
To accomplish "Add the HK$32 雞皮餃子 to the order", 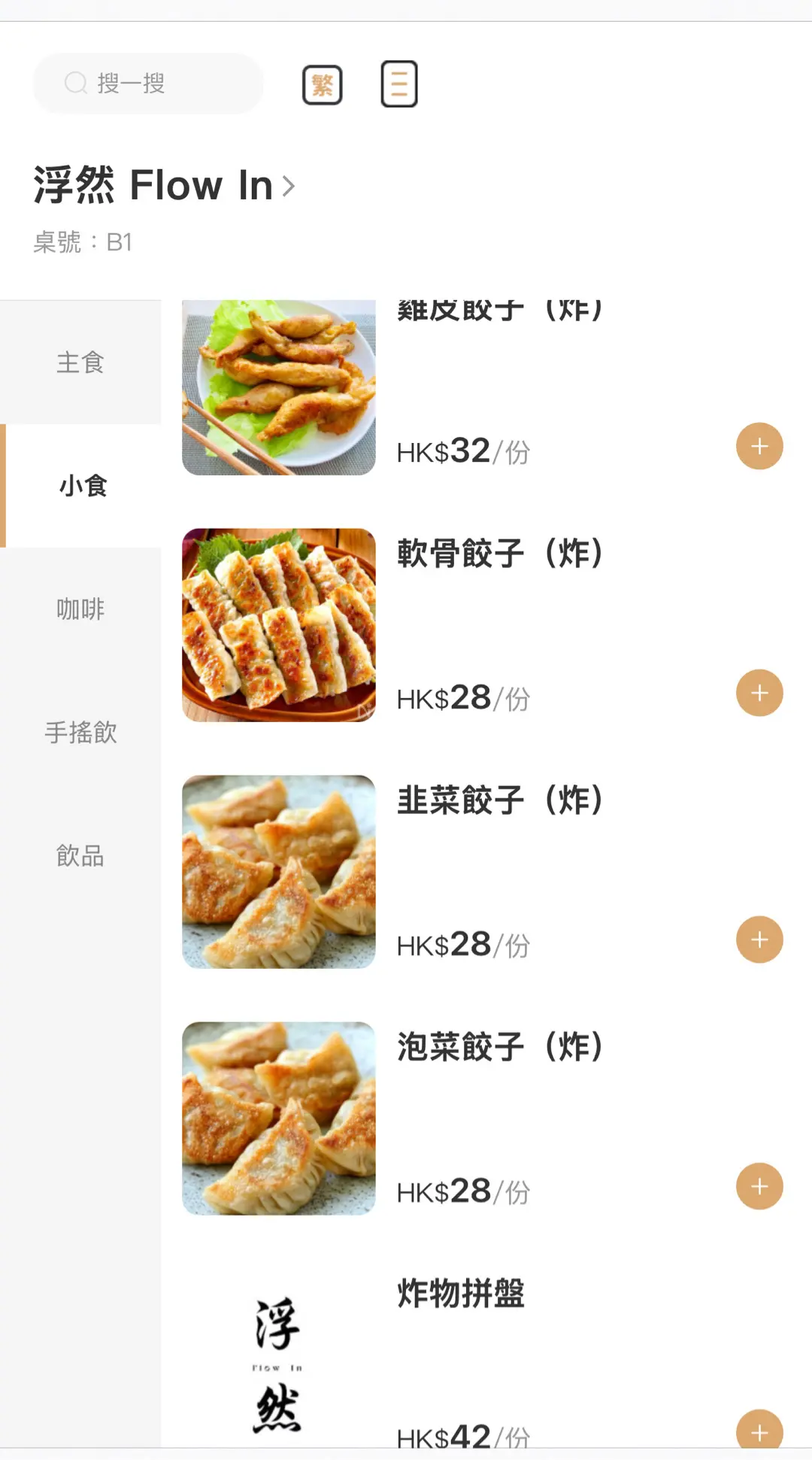I will (759, 446).
